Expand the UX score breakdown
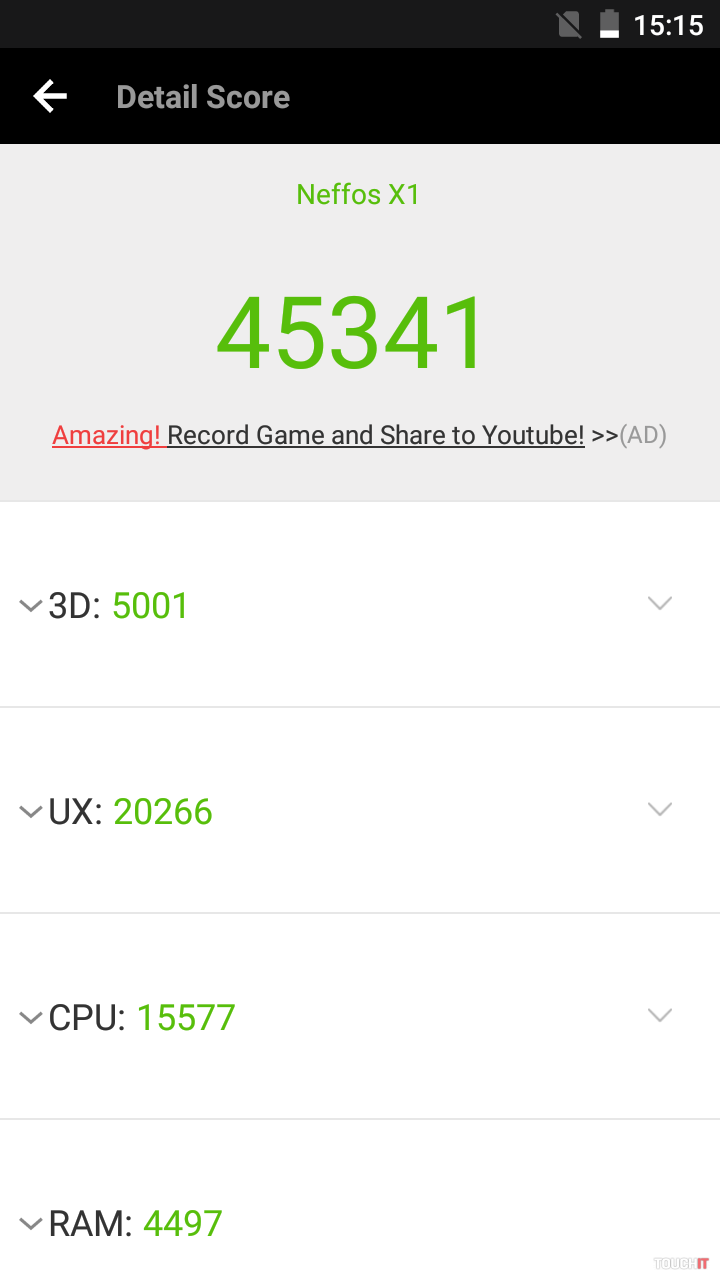The image size is (720, 1280). pos(659,809)
